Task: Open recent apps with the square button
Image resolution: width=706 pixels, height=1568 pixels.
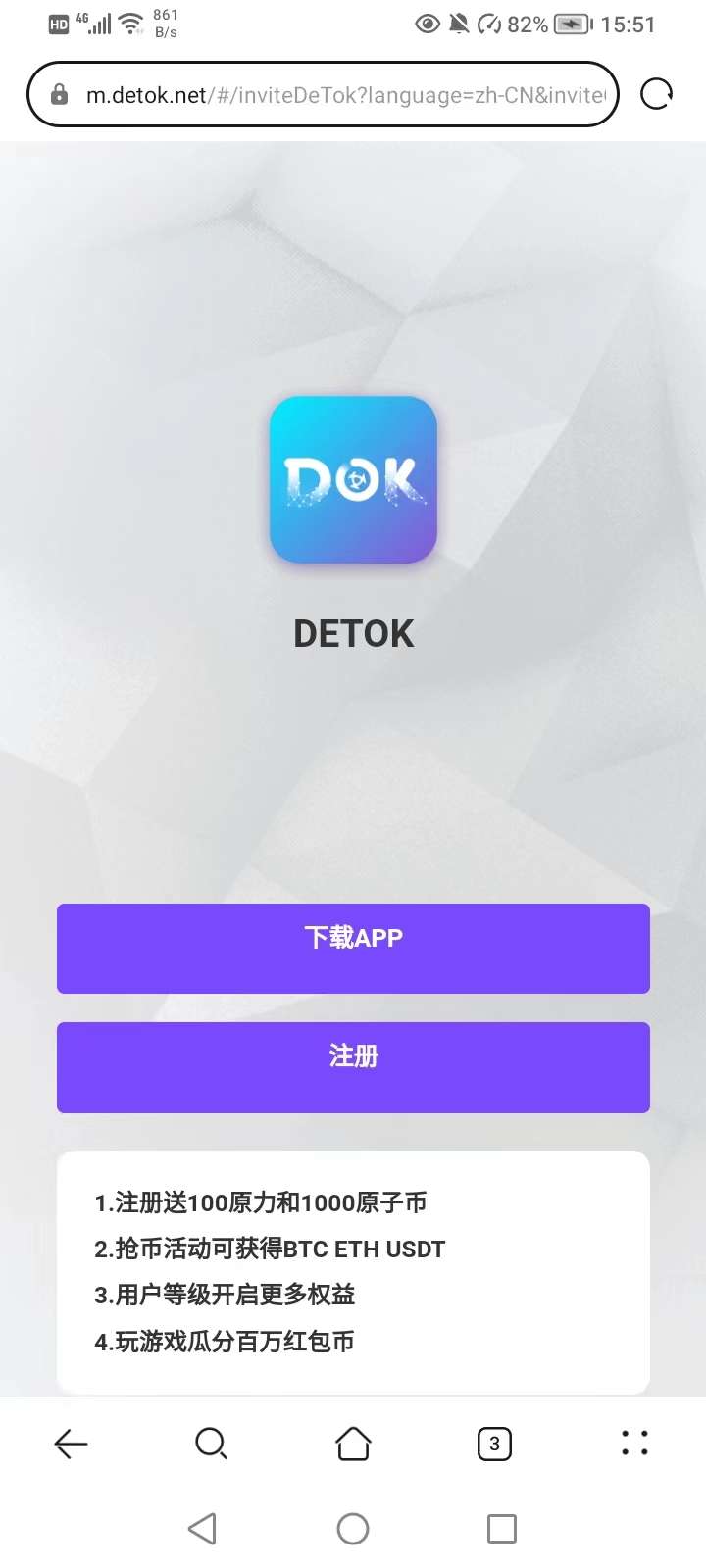Action: point(502,1528)
